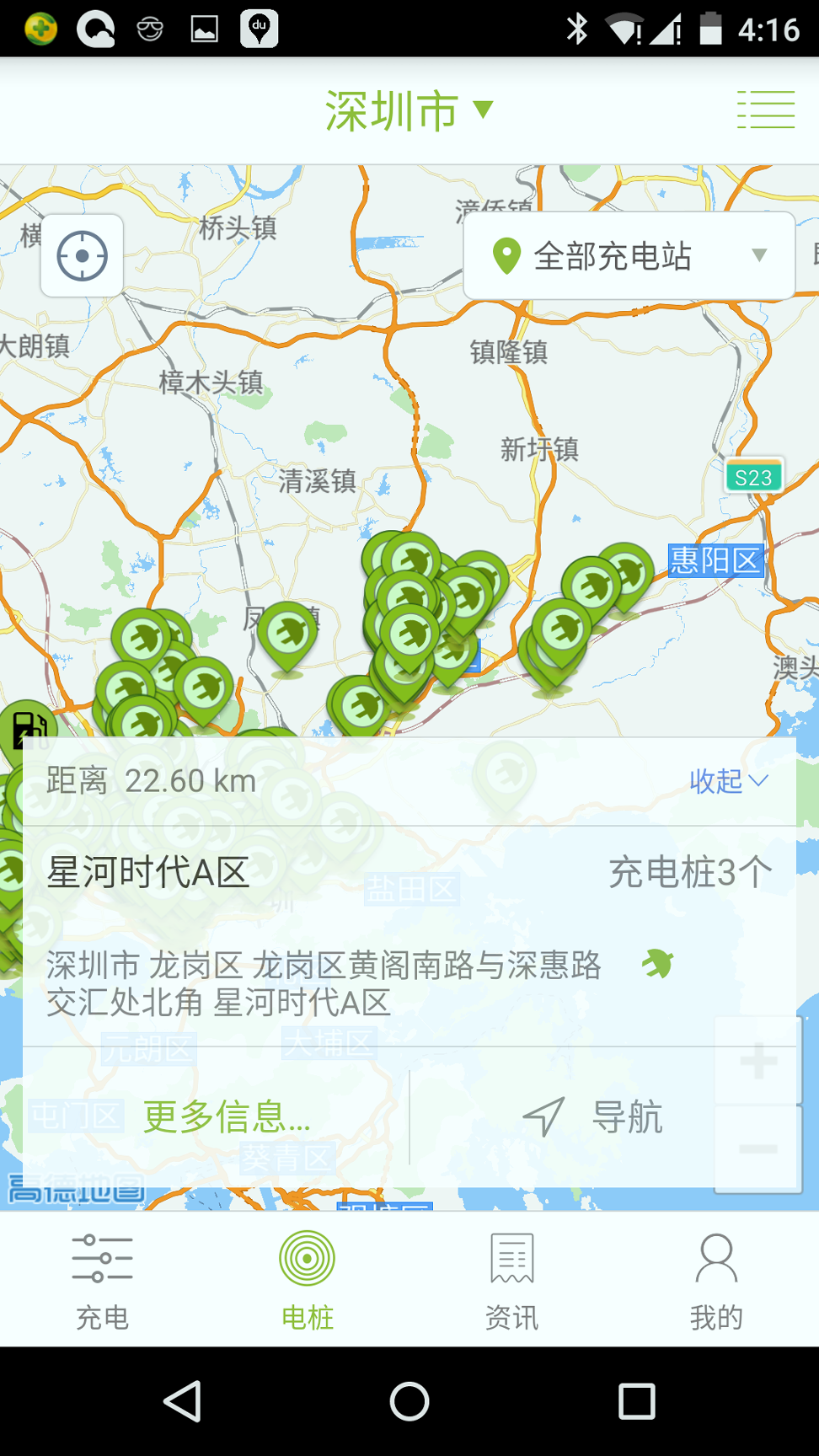Image resolution: width=819 pixels, height=1456 pixels.
Task: Tap the gas station pin on the map
Action: pos(27,725)
